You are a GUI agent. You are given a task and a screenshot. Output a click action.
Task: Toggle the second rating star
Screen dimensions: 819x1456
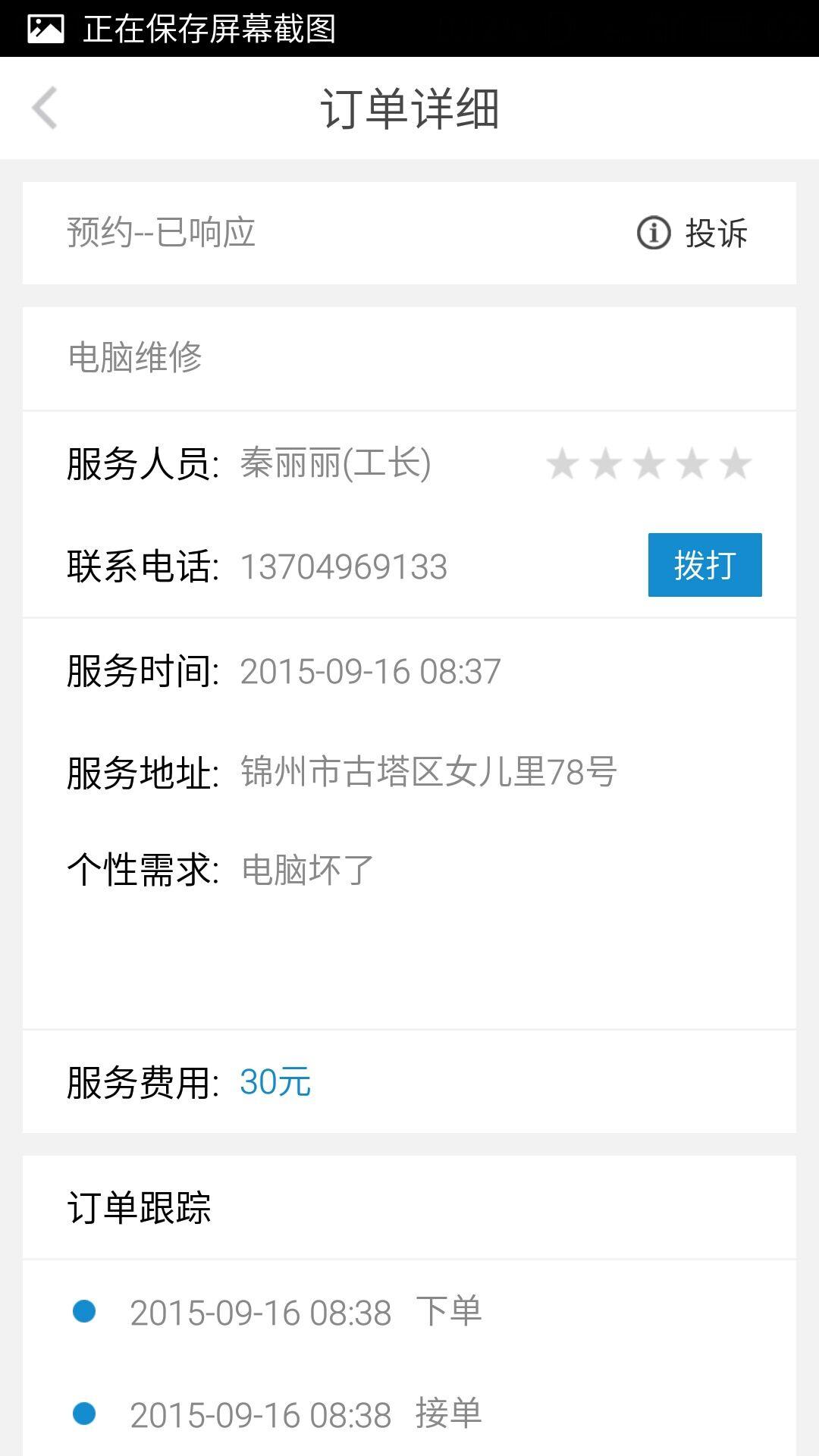click(606, 464)
